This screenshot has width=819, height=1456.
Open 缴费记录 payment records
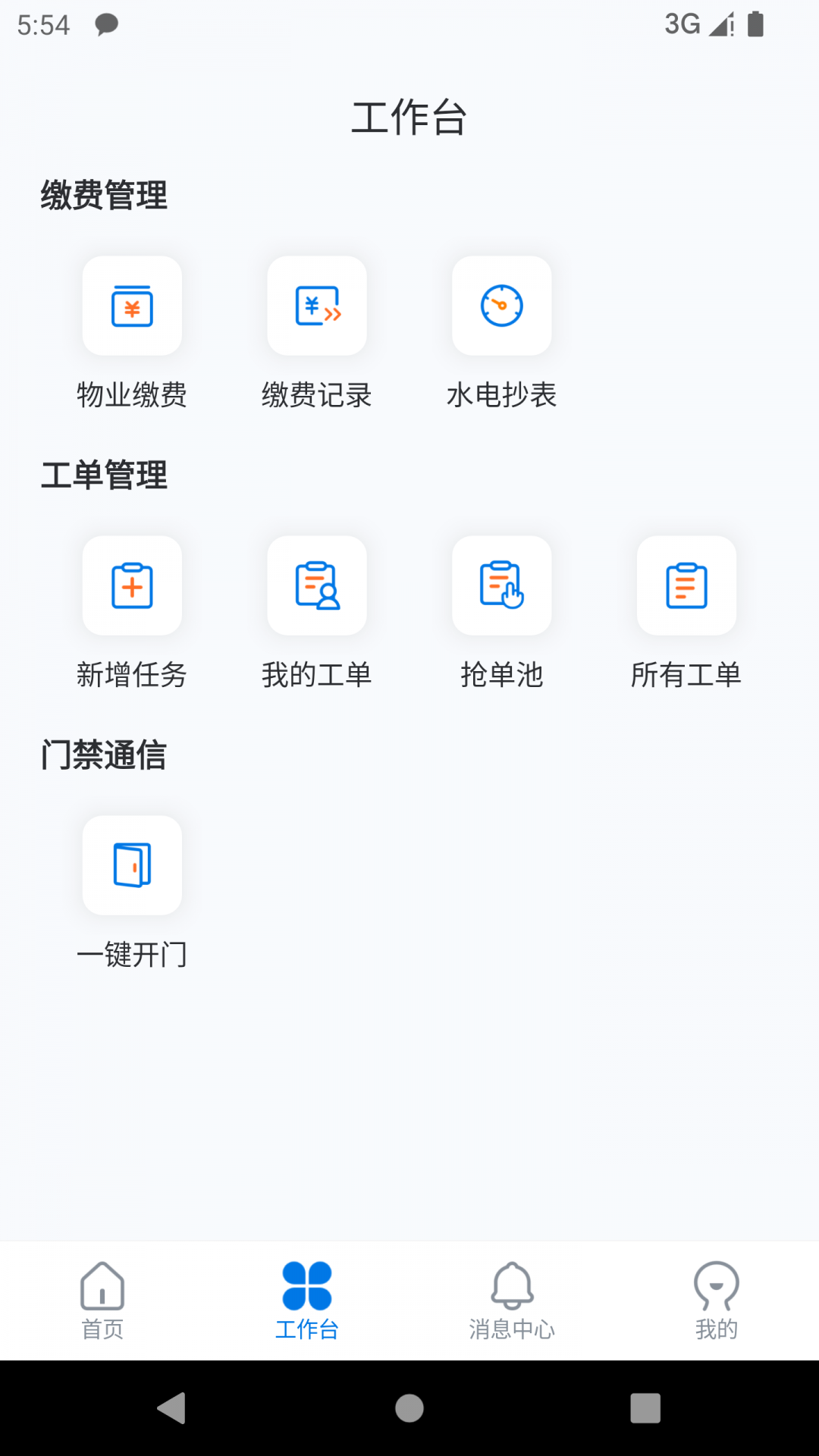click(x=316, y=306)
